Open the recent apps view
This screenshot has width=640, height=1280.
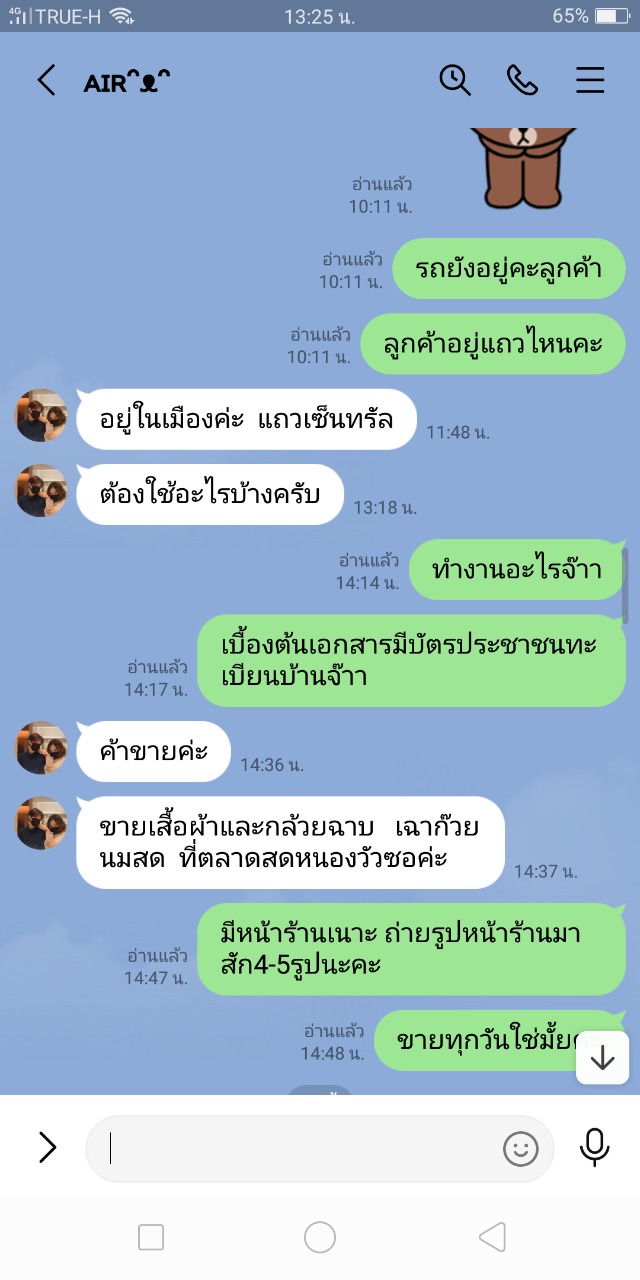(x=151, y=1238)
